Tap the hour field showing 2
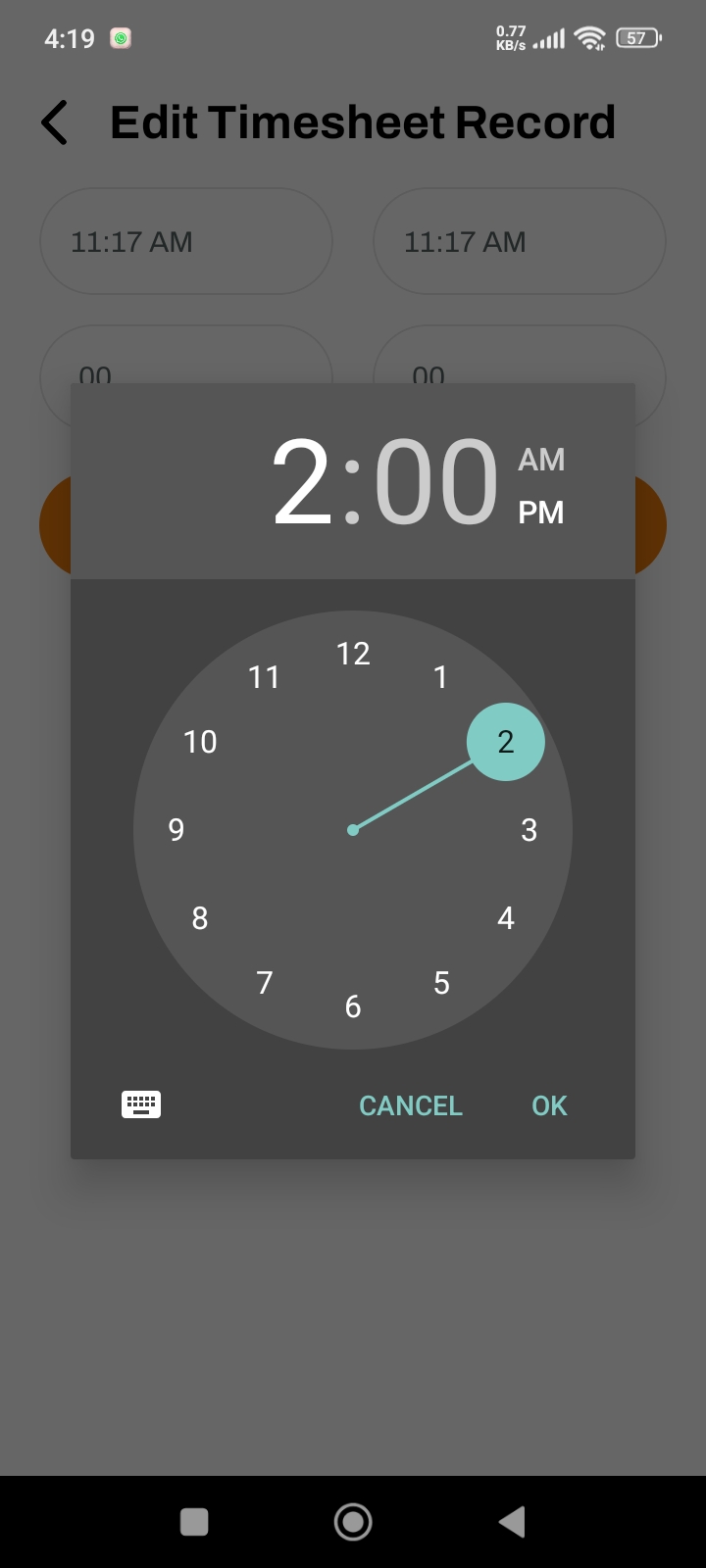The width and height of the screenshot is (706, 1568). [x=302, y=482]
